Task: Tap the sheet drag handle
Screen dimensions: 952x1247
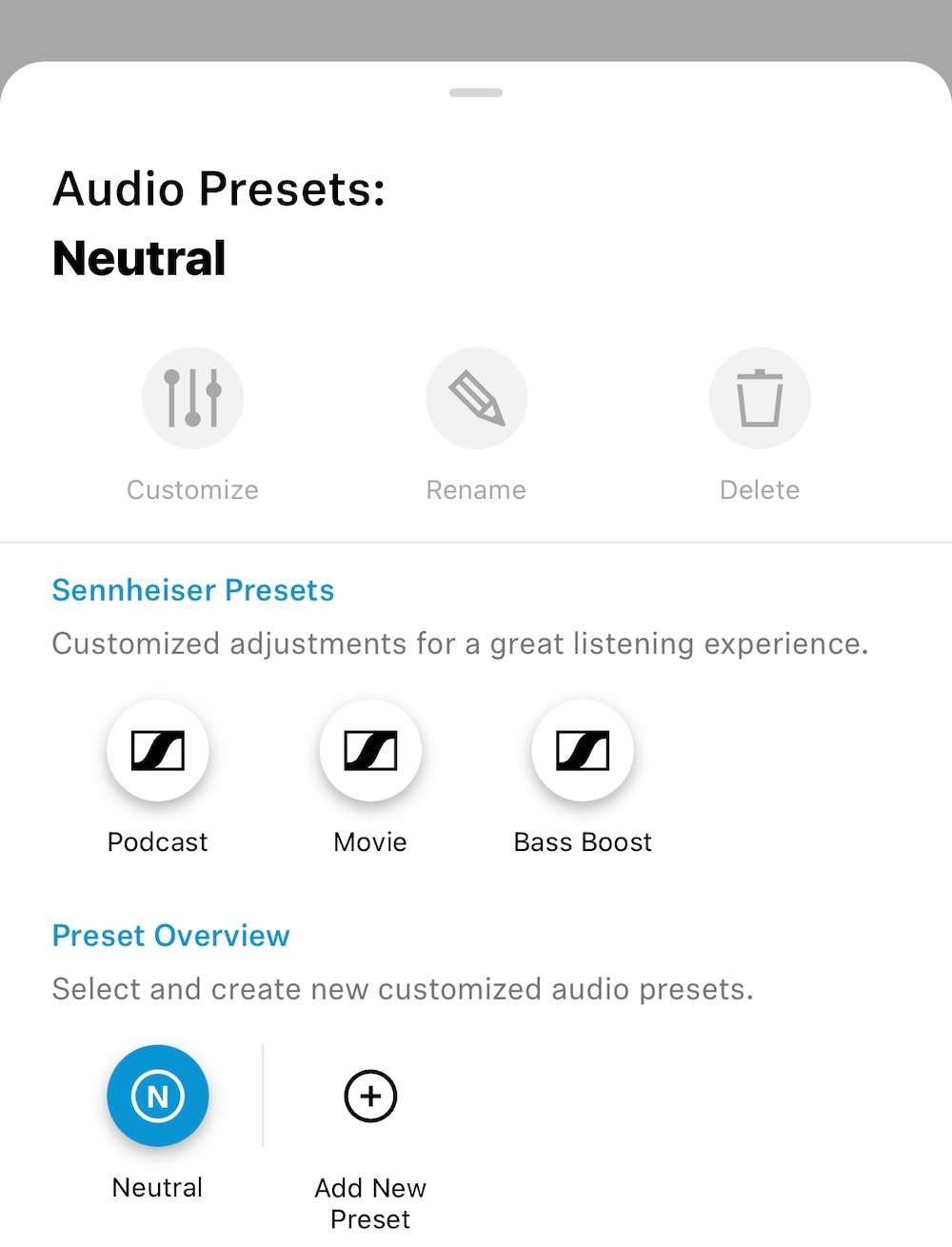Action: 476,92
